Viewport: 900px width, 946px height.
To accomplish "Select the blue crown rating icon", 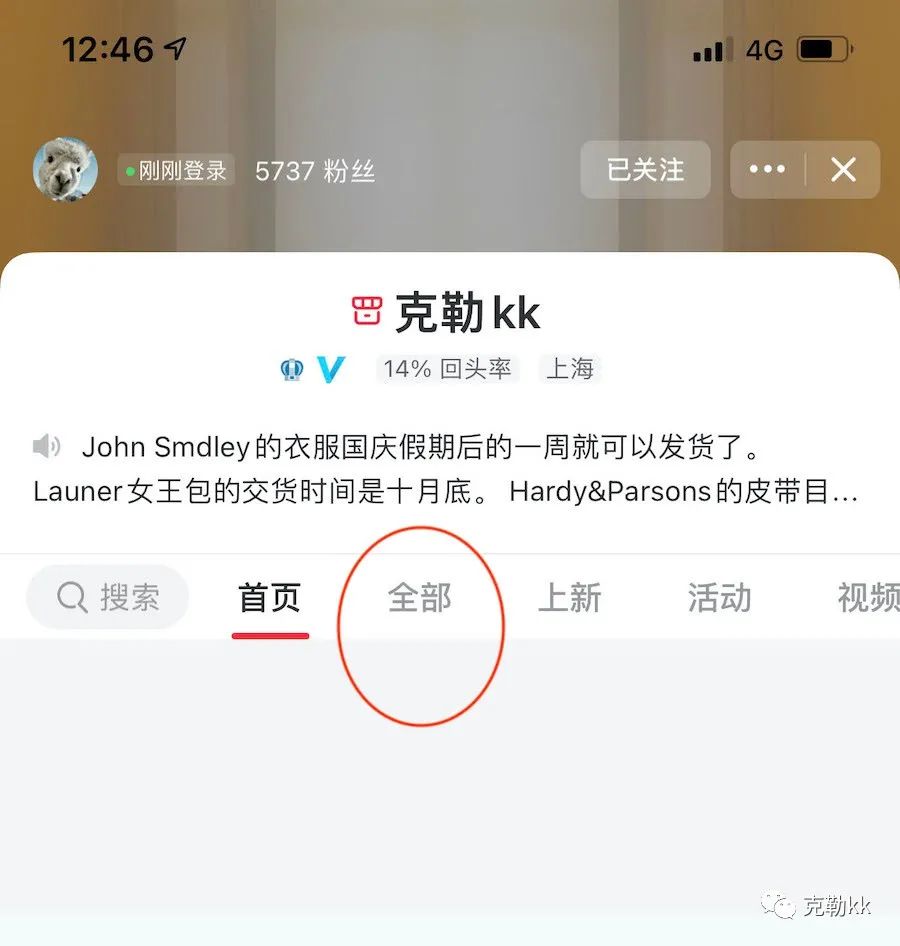I will tap(292, 368).
